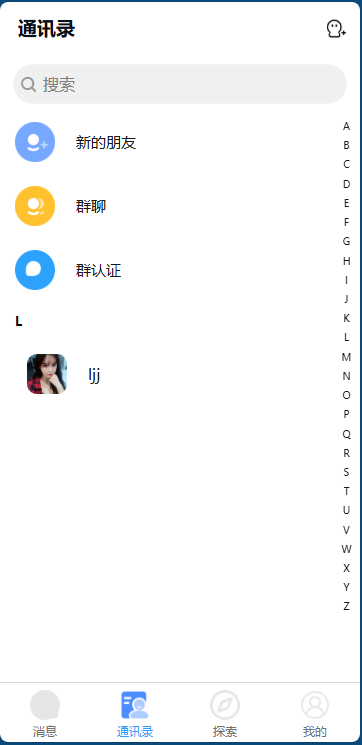Jump to letter Z in the index
362x745 pixels.
pos(346,606)
